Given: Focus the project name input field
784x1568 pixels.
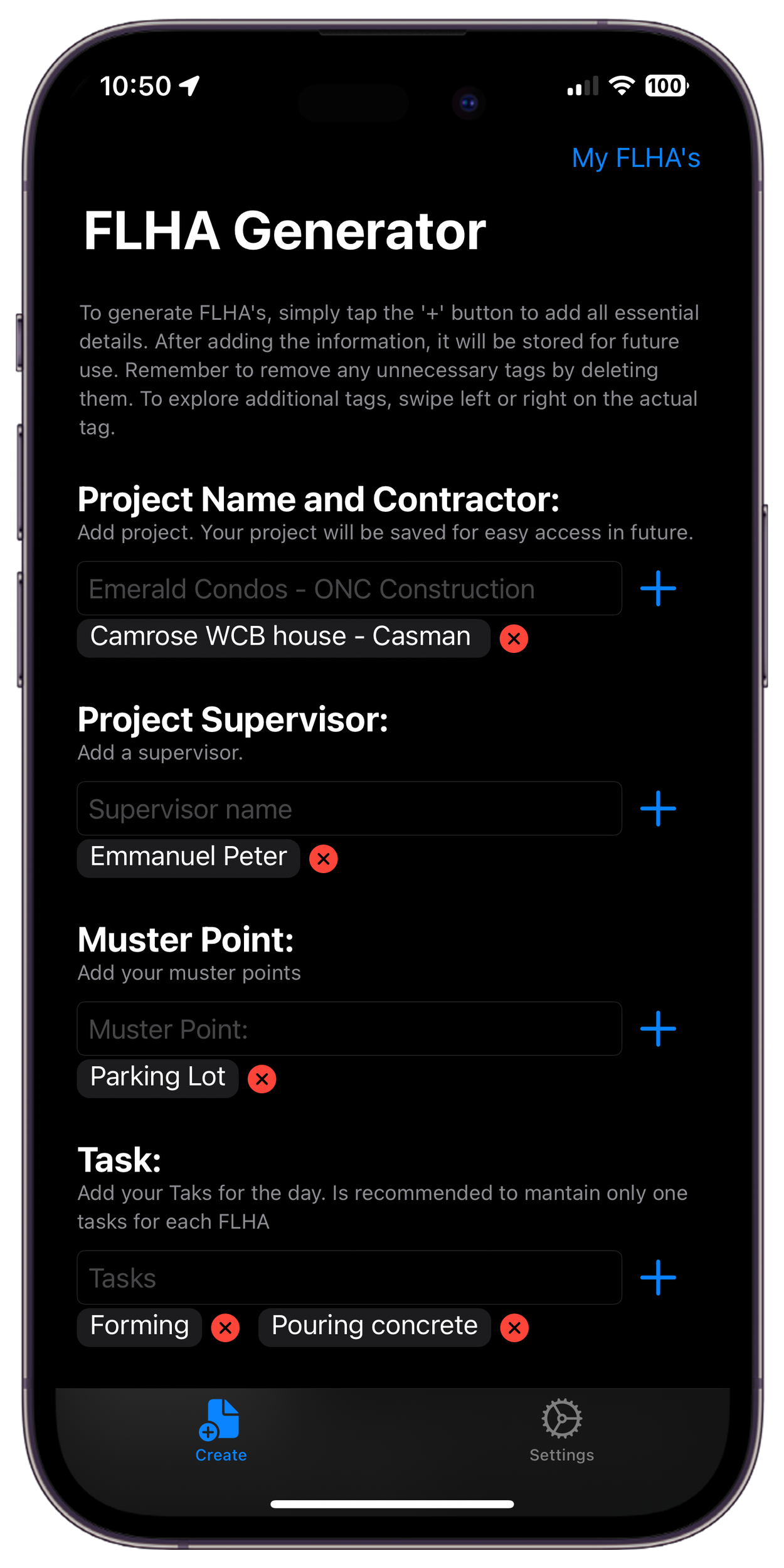Looking at the screenshot, I should (349, 588).
